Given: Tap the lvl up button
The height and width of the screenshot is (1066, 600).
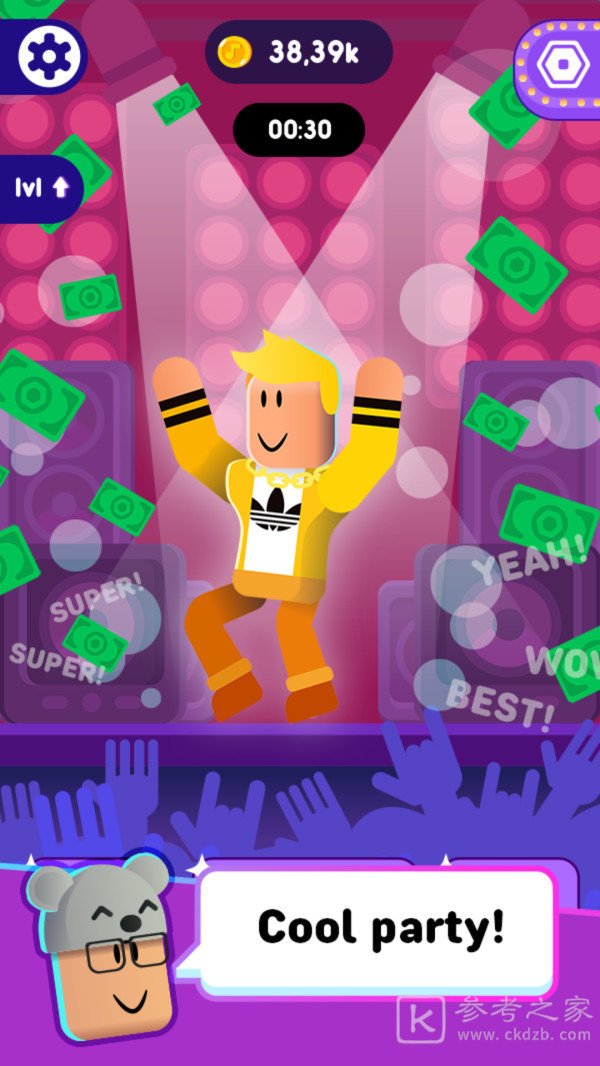Looking at the screenshot, I should 40,187.
